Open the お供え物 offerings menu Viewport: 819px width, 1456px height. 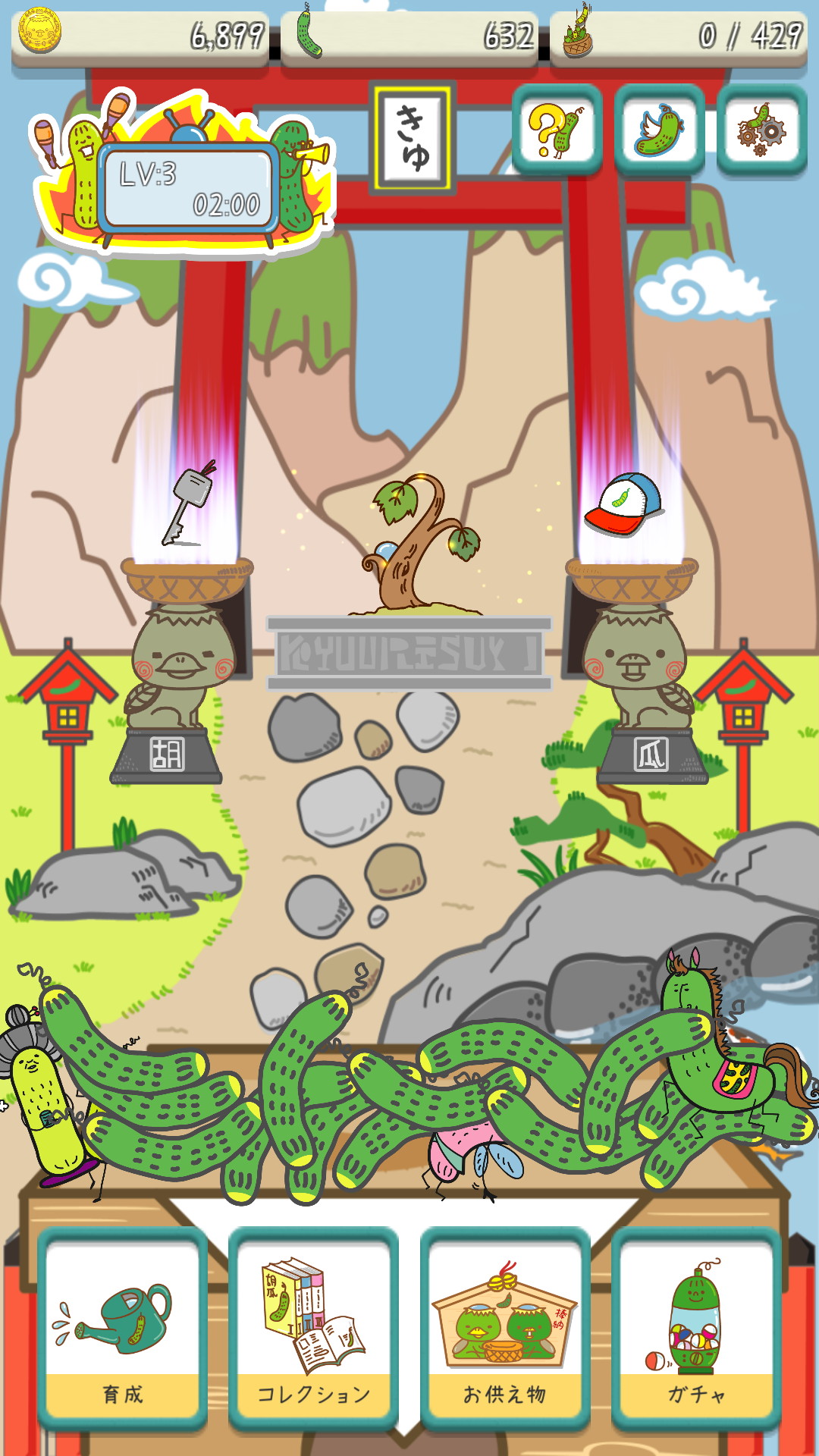[505, 1328]
